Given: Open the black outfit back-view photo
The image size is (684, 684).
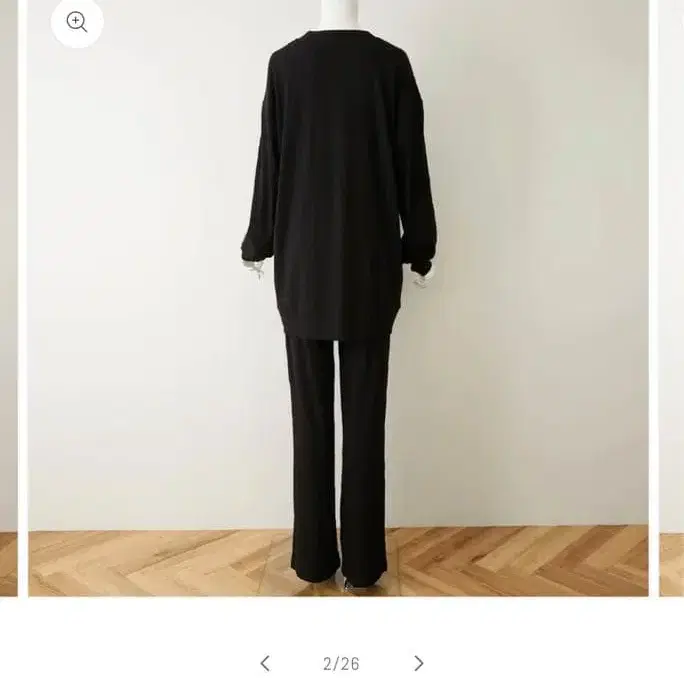Looking at the screenshot, I should click(338, 300).
